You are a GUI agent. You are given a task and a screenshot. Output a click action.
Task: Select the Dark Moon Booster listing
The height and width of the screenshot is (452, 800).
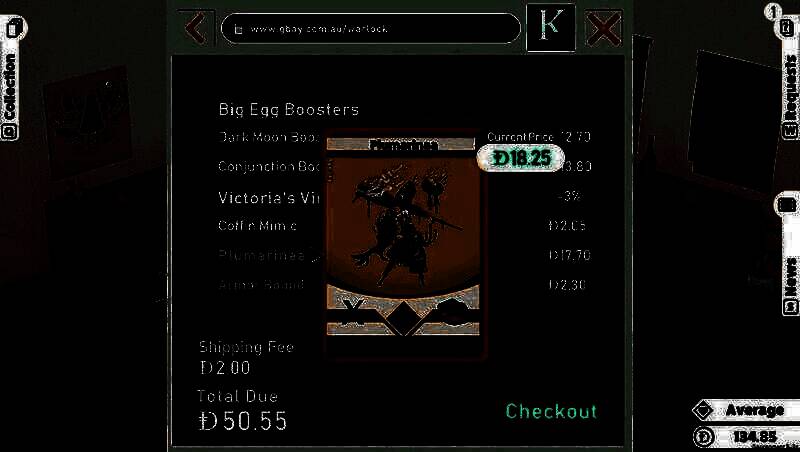coord(267,137)
